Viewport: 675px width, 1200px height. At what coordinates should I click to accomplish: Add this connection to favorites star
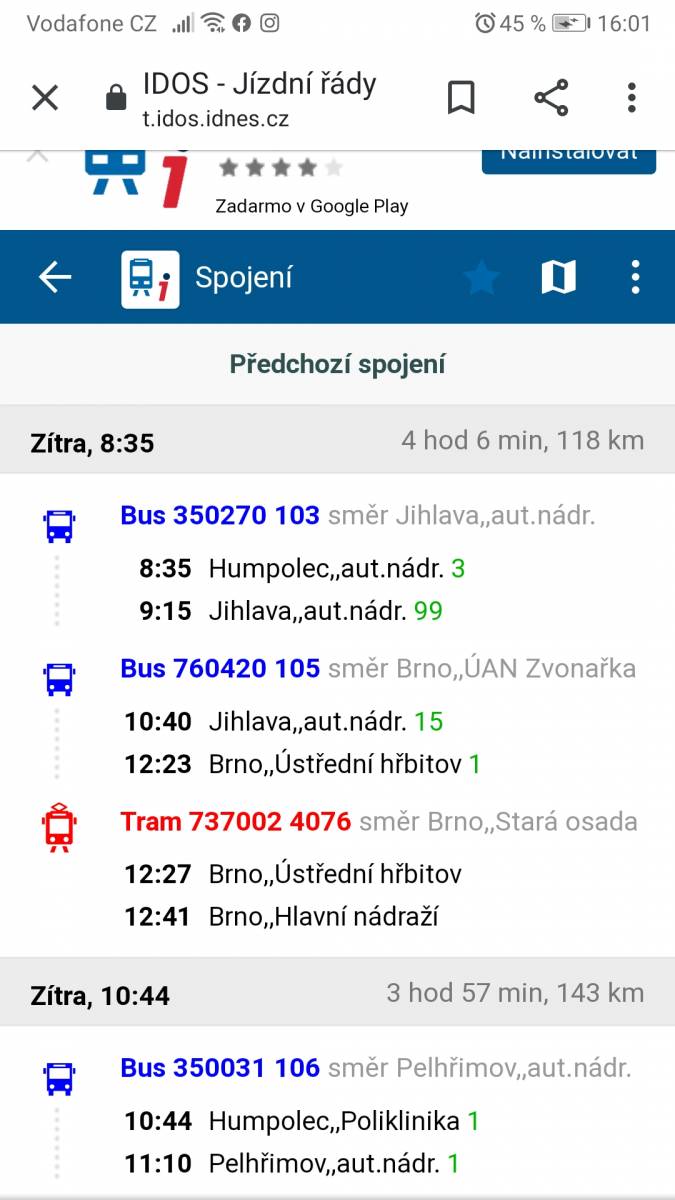(481, 277)
